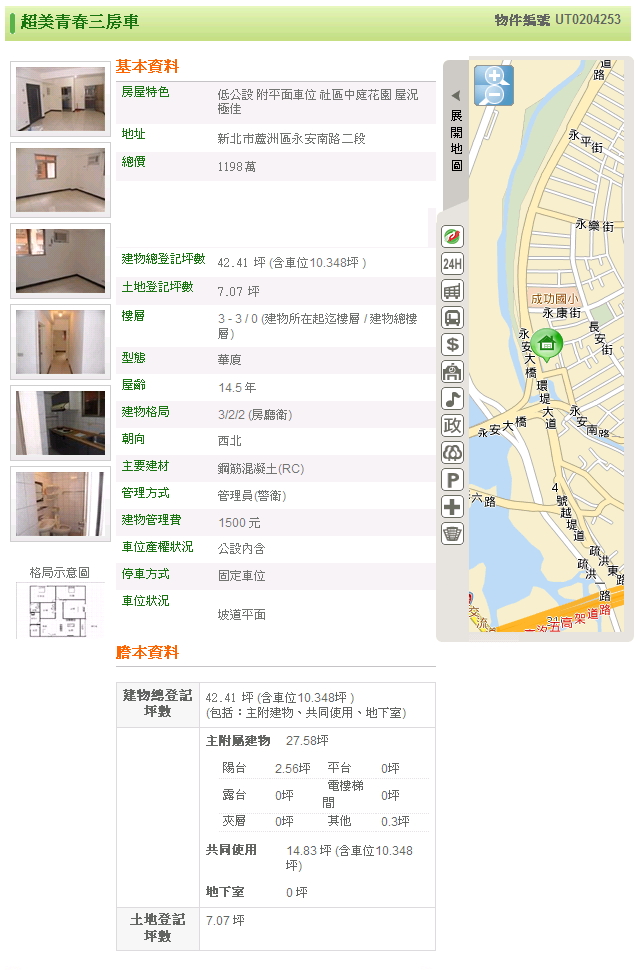Show parking lots with the P icon
Image resolution: width=635 pixels, height=970 pixels.
[452, 480]
